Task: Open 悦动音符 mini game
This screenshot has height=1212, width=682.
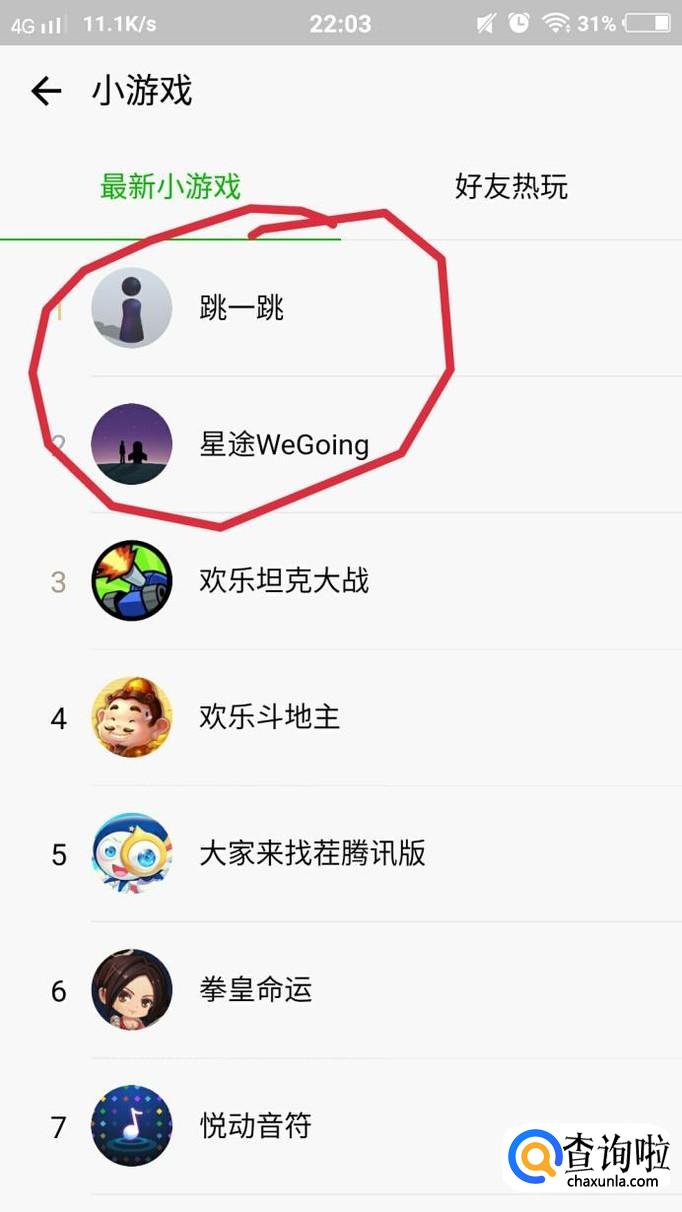Action: (x=256, y=1126)
